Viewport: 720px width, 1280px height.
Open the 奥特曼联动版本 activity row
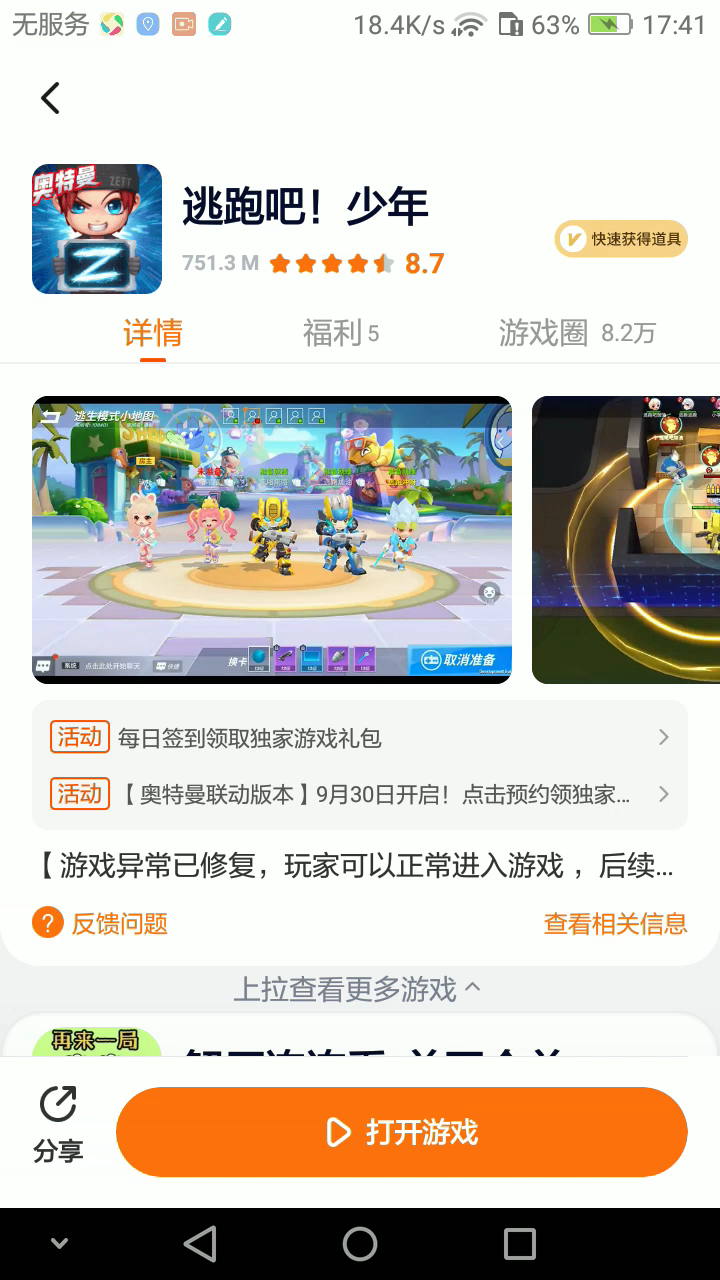point(360,795)
